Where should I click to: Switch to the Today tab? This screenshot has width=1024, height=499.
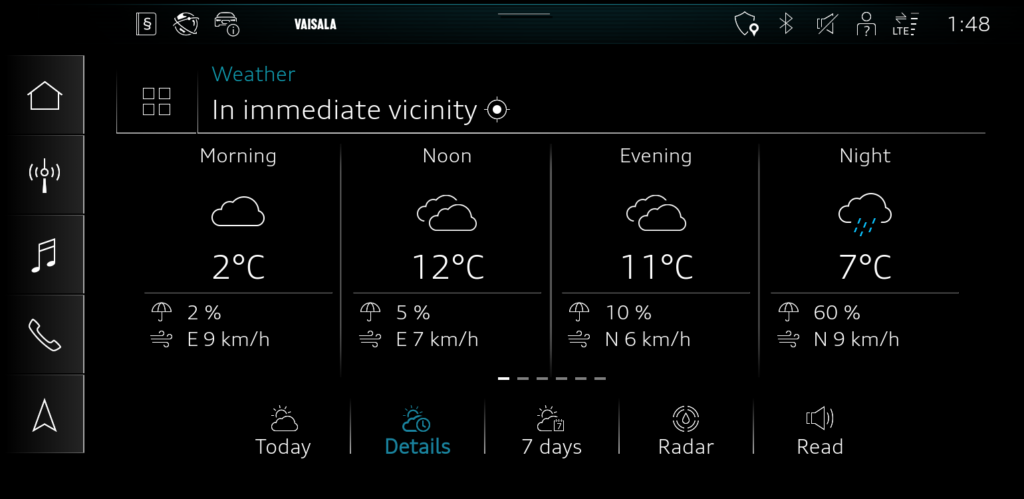(x=283, y=431)
